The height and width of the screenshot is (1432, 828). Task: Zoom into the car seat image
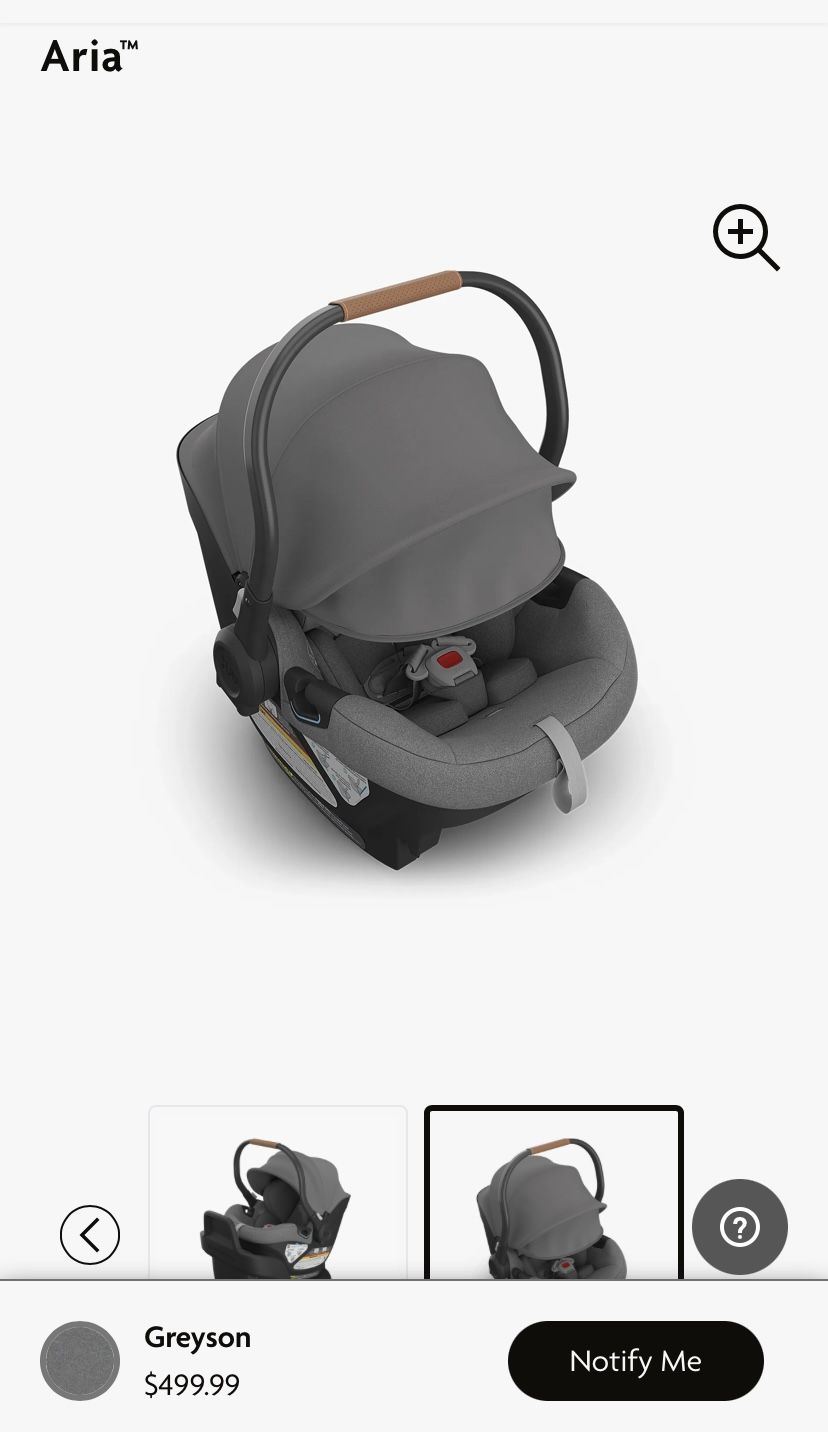744,237
